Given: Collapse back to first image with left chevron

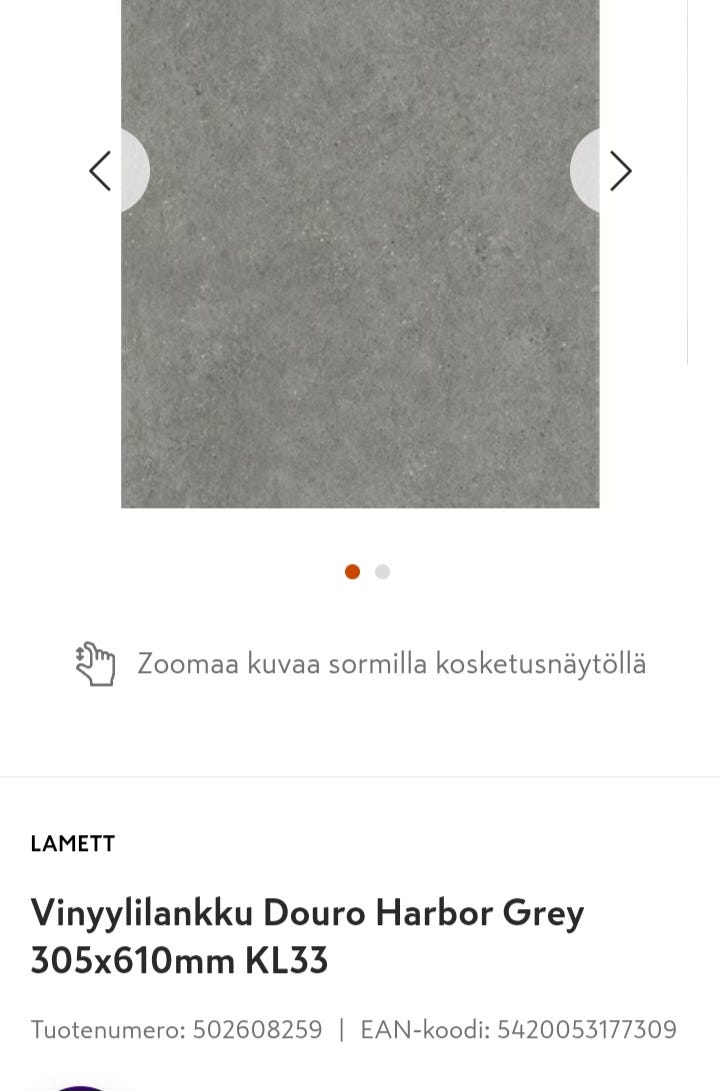Looking at the screenshot, I should pos(99,170).
